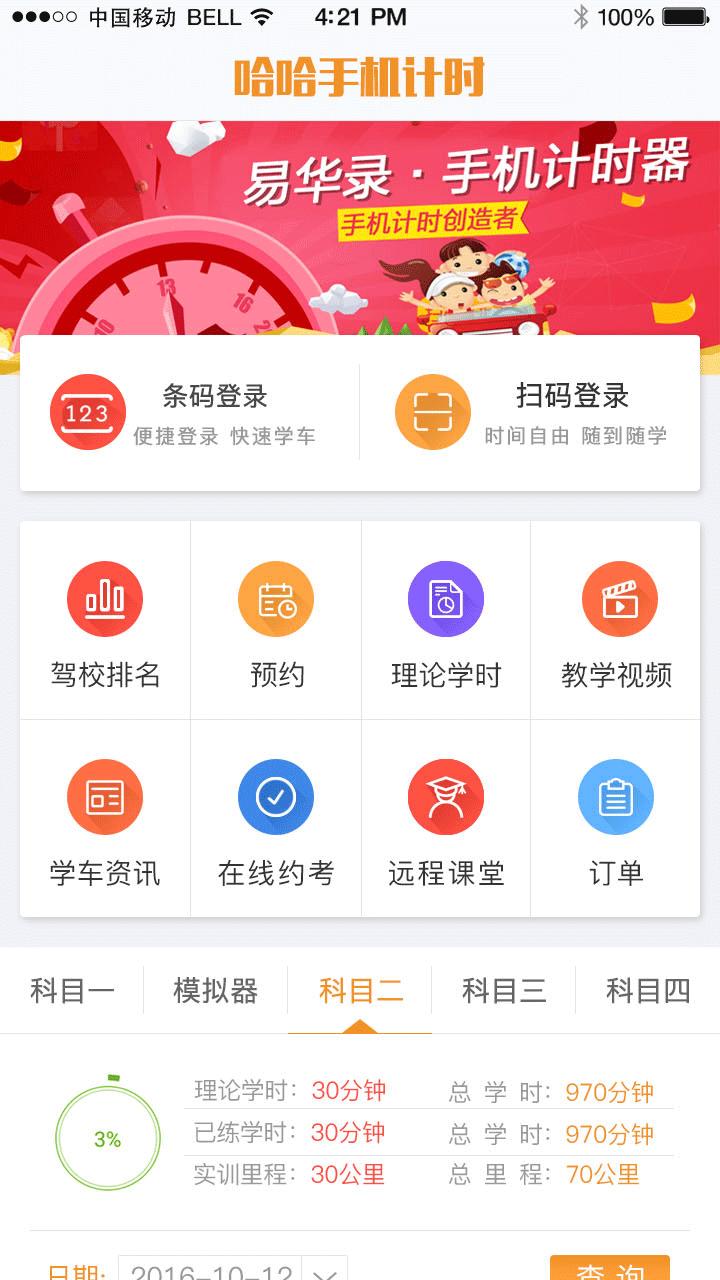This screenshot has width=720, height=1280.
Task: Open 在线约考 online exam booking
Action: (276, 820)
